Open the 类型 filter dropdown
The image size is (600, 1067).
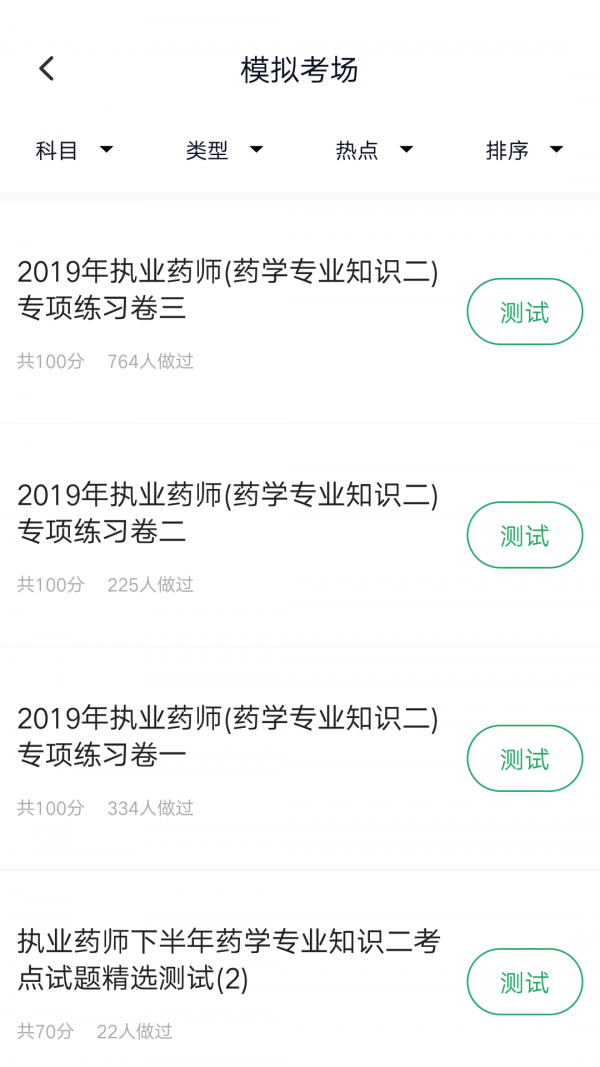tap(225, 150)
